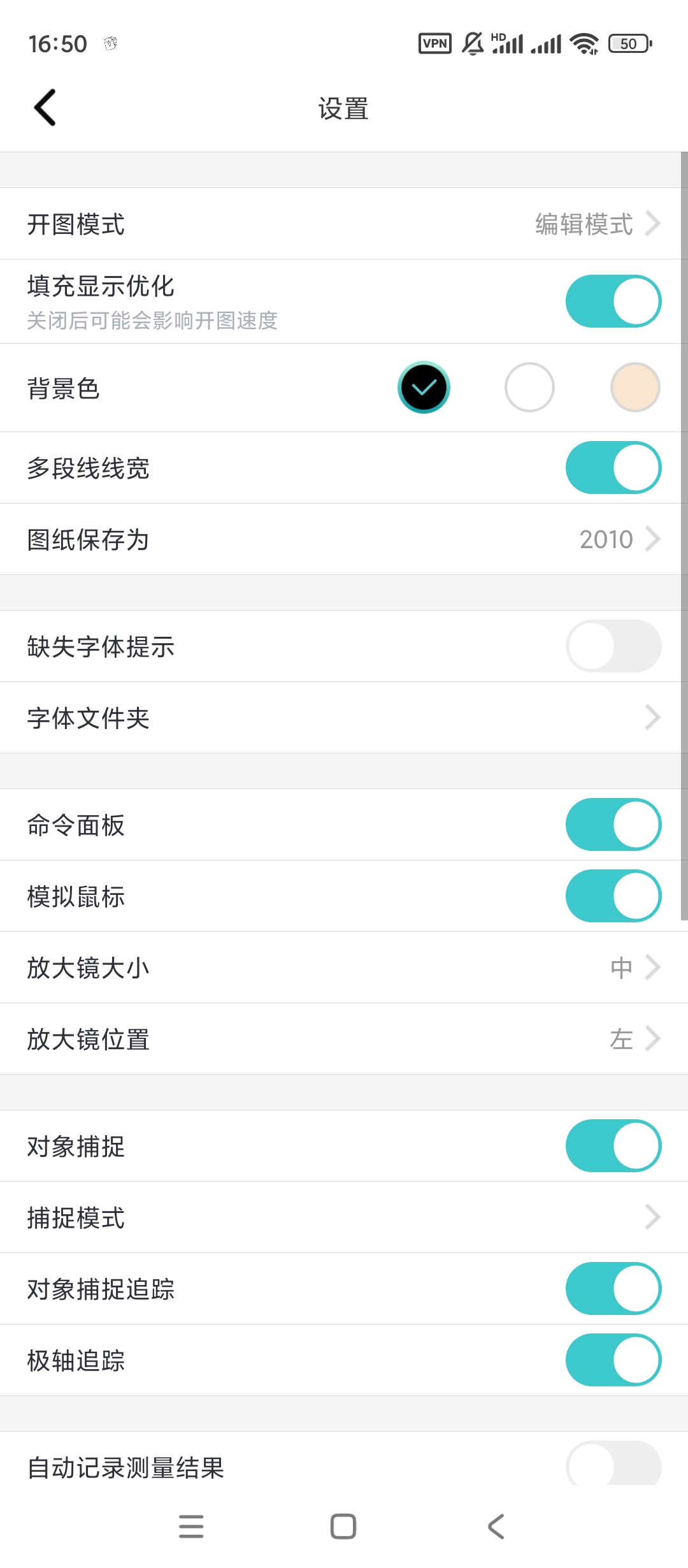Screen dimensions: 688x1568
Task: Select the white background color
Action: pos(529,388)
